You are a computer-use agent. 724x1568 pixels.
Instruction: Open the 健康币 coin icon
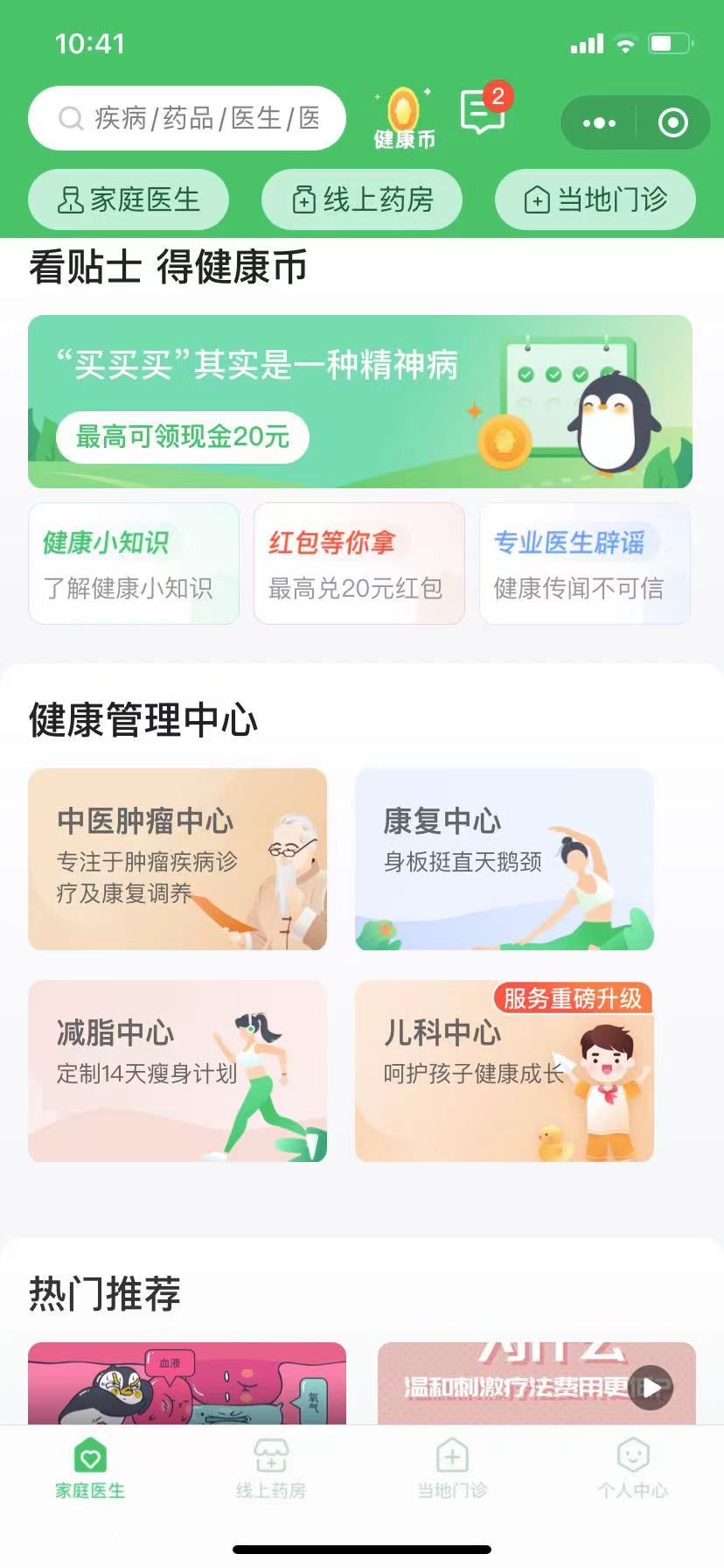404,119
